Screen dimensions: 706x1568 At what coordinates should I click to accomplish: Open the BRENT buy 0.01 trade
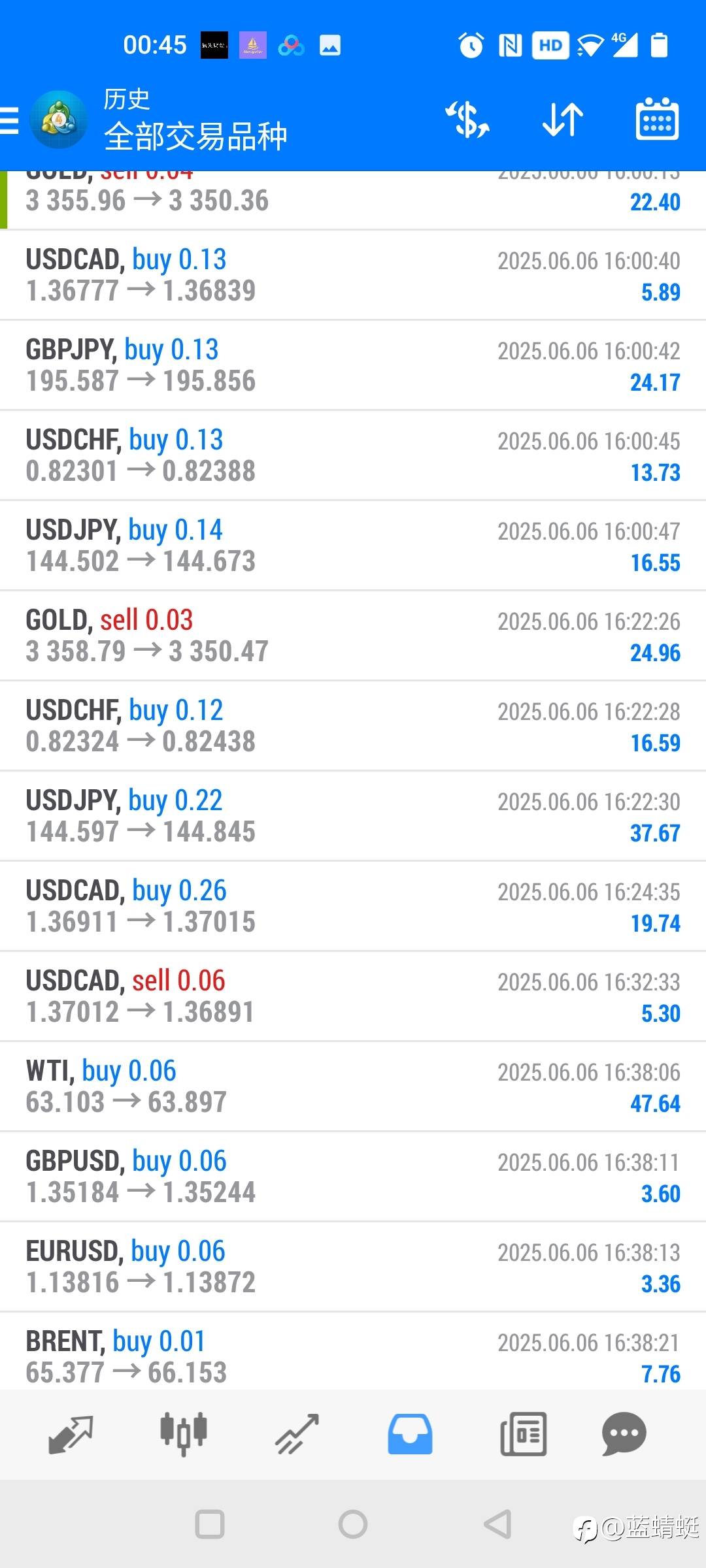pyautogui.click(x=353, y=1351)
